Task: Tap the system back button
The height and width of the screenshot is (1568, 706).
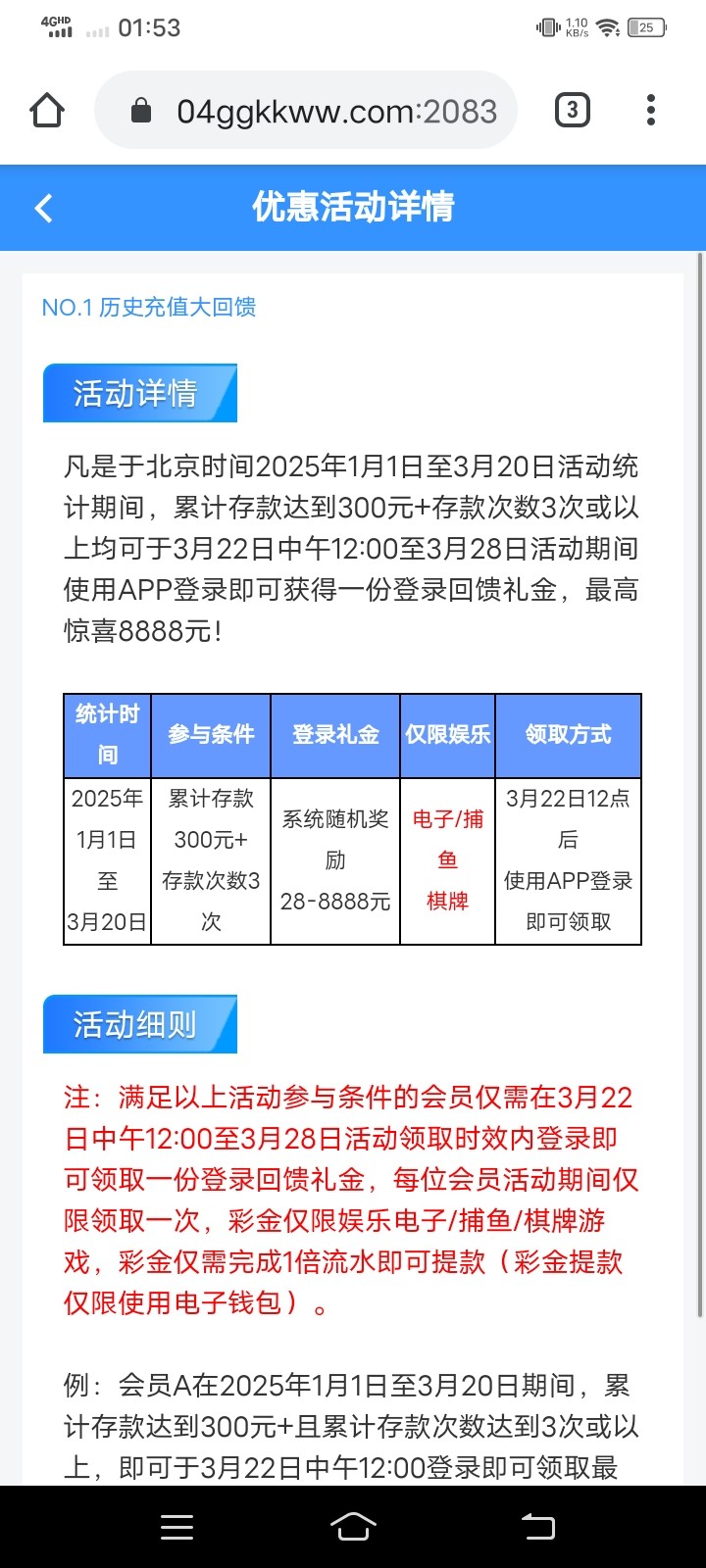Action: [537, 1526]
